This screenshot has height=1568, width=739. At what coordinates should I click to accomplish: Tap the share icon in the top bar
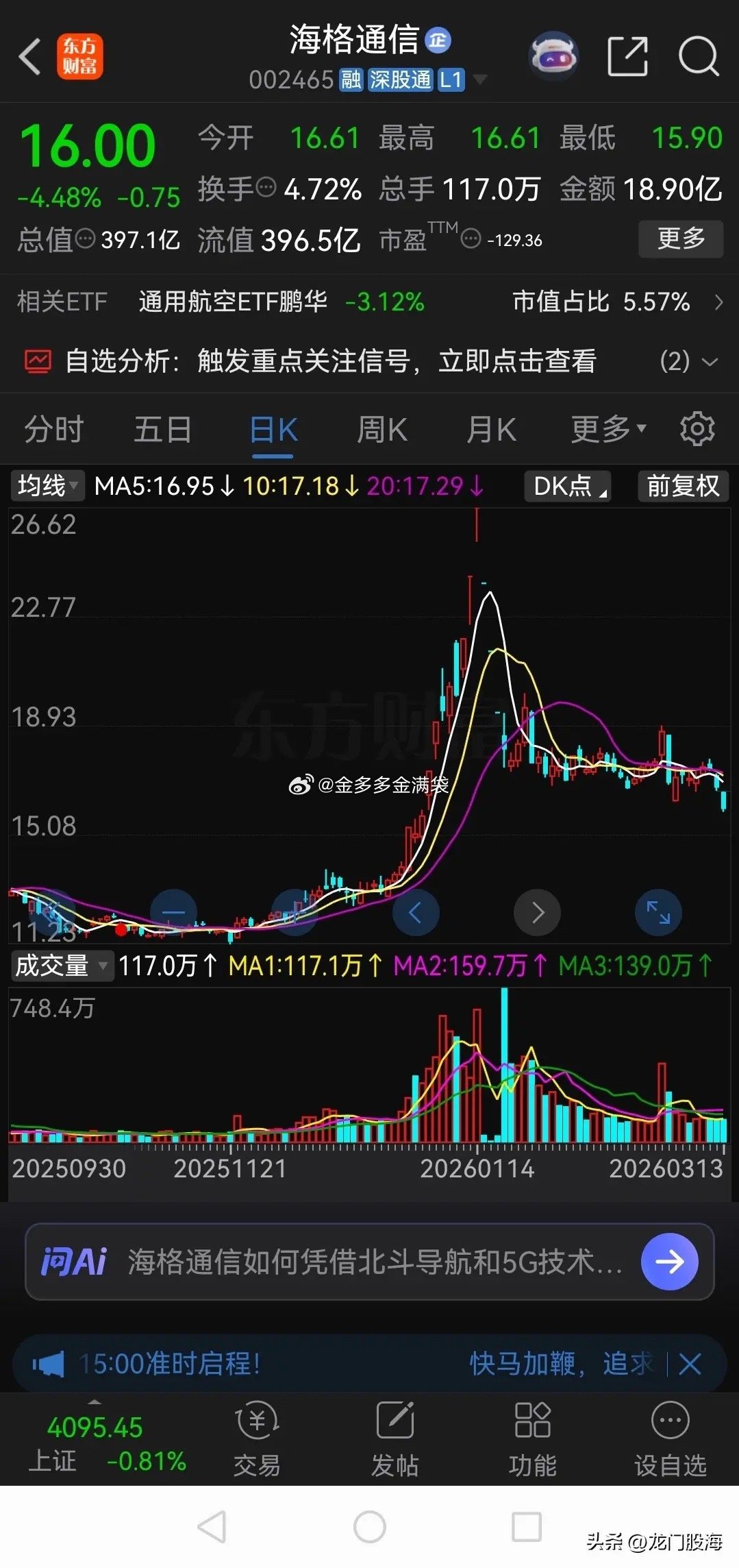627,57
